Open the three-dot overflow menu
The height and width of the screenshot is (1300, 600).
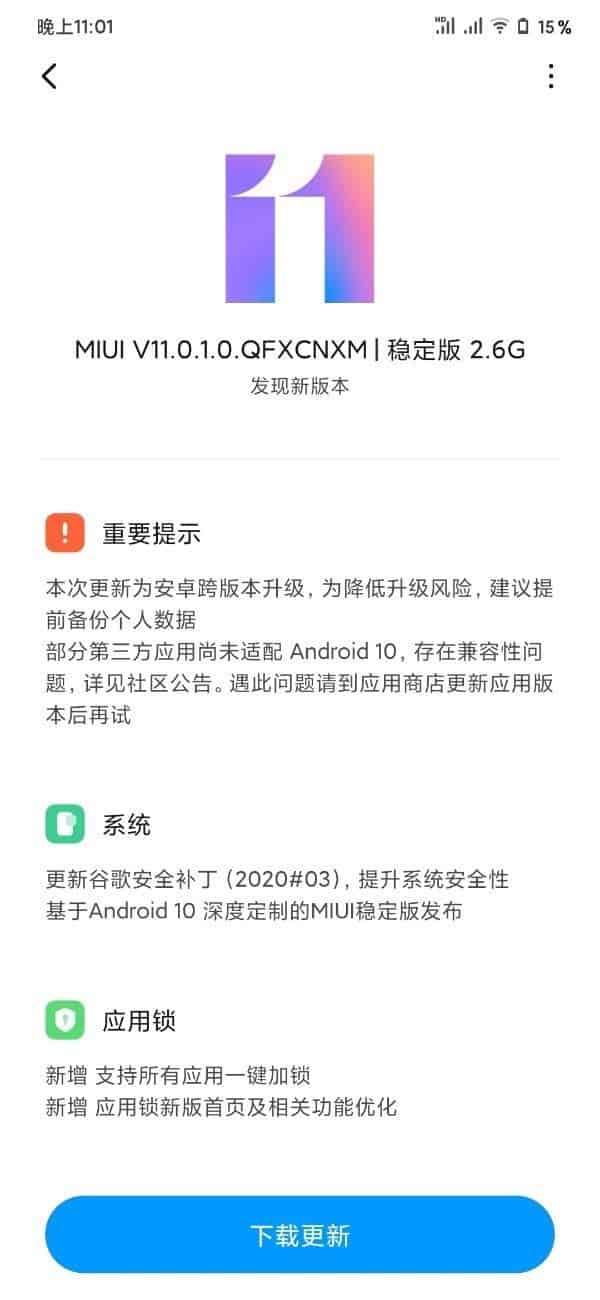click(x=551, y=76)
